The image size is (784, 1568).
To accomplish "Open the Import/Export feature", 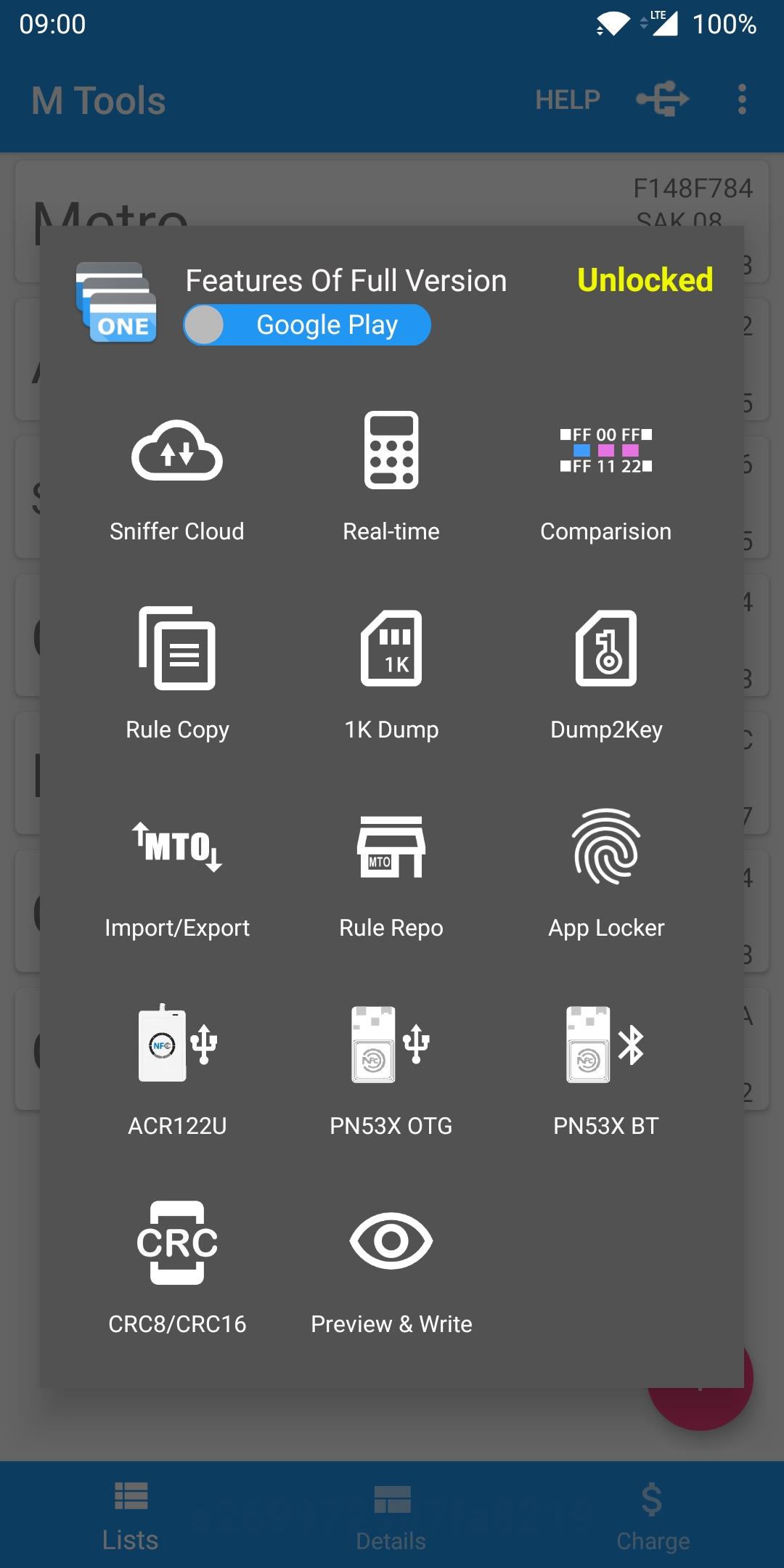I will [x=177, y=872].
